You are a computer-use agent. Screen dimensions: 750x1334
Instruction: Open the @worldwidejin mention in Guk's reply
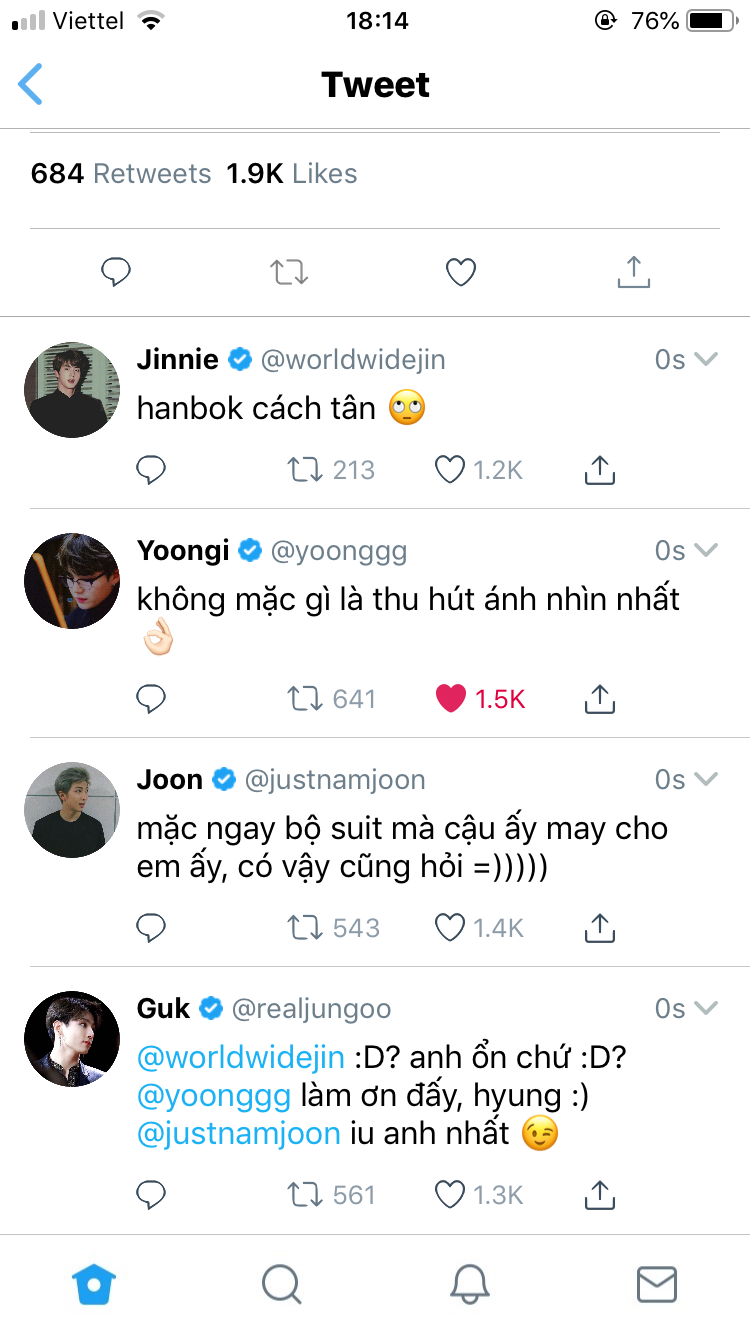pyautogui.click(x=241, y=1057)
